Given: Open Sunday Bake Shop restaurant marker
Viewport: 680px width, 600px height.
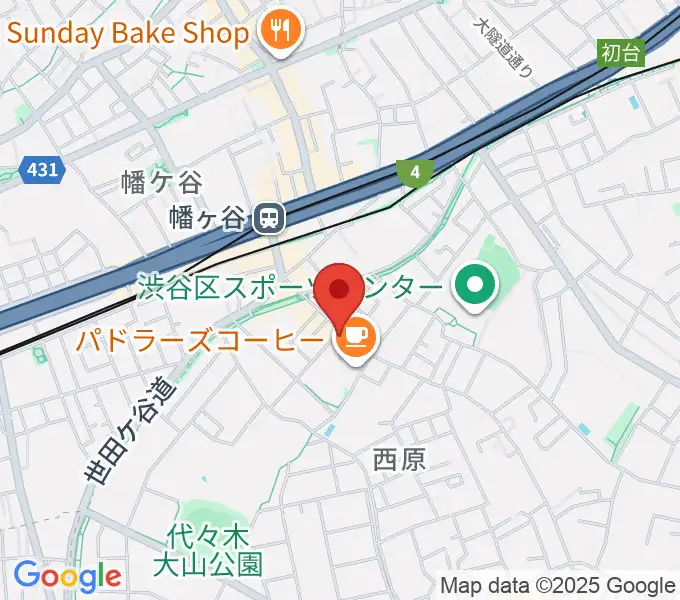Looking at the screenshot, I should (277, 34).
